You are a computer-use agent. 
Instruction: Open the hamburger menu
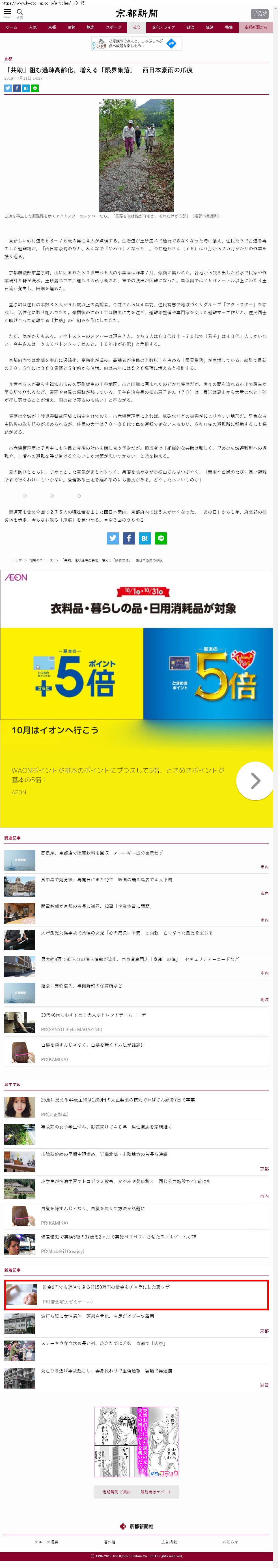(7, 12)
